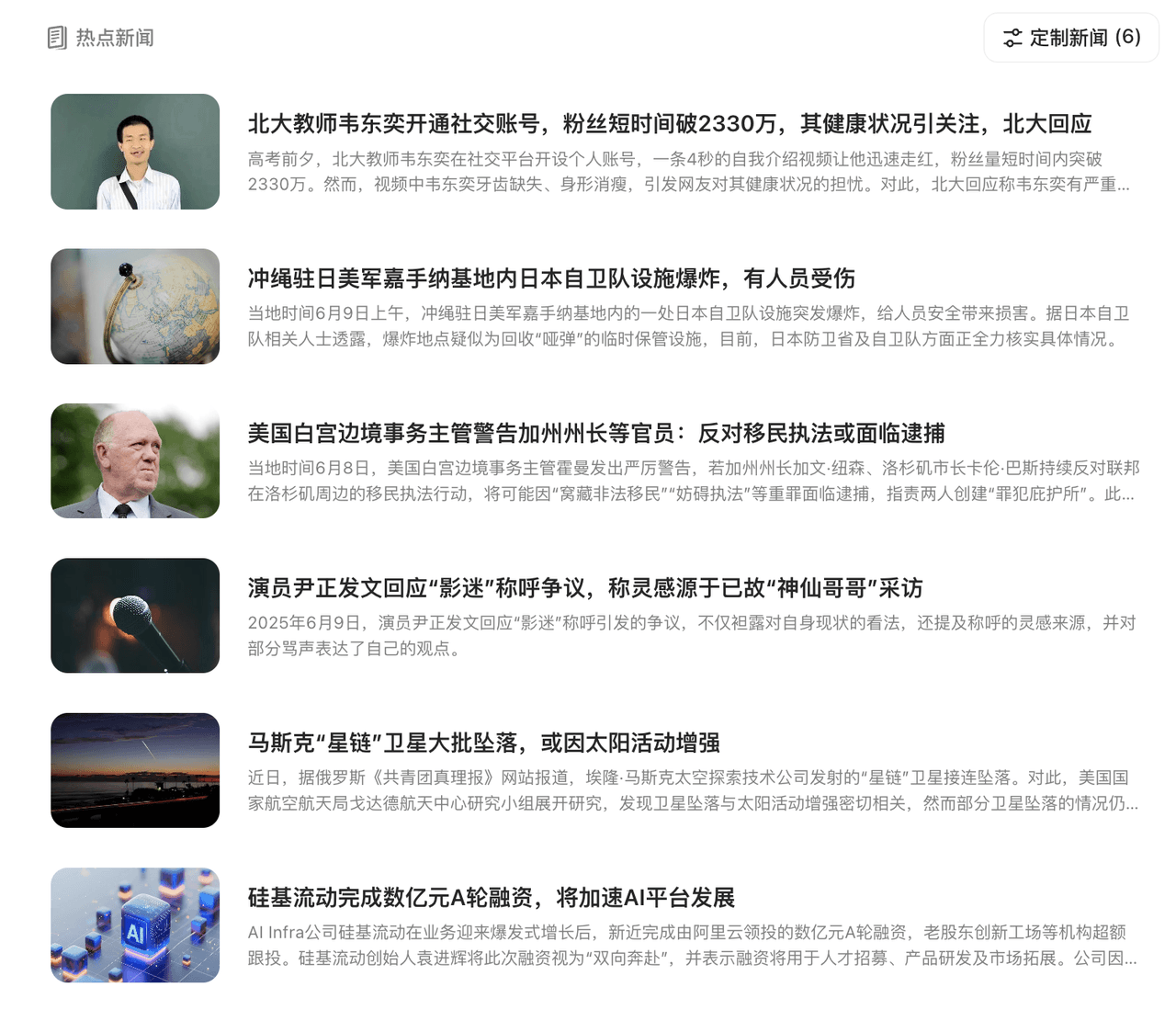1176x1010 pixels.
Task: Open the 定制新闻 (6) customization button
Action: (1071, 38)
